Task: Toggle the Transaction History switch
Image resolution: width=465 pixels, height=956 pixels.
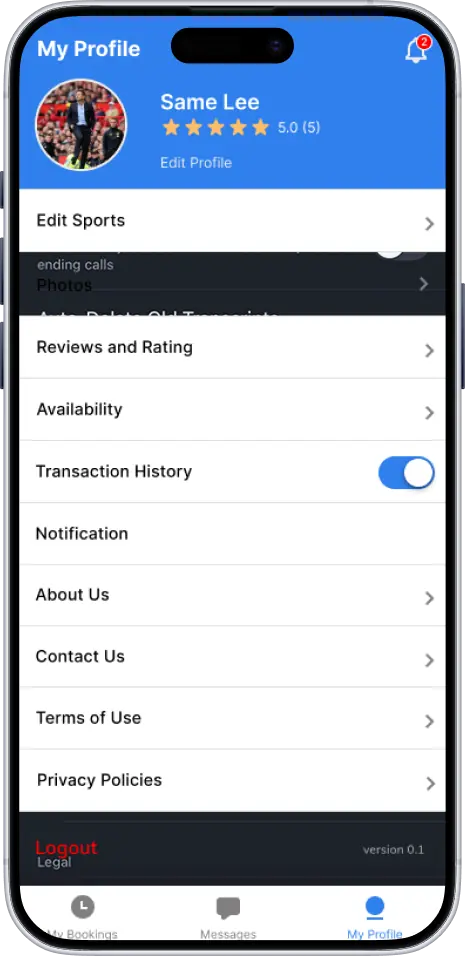Action: pyautogui.click(x=406, y=473)
